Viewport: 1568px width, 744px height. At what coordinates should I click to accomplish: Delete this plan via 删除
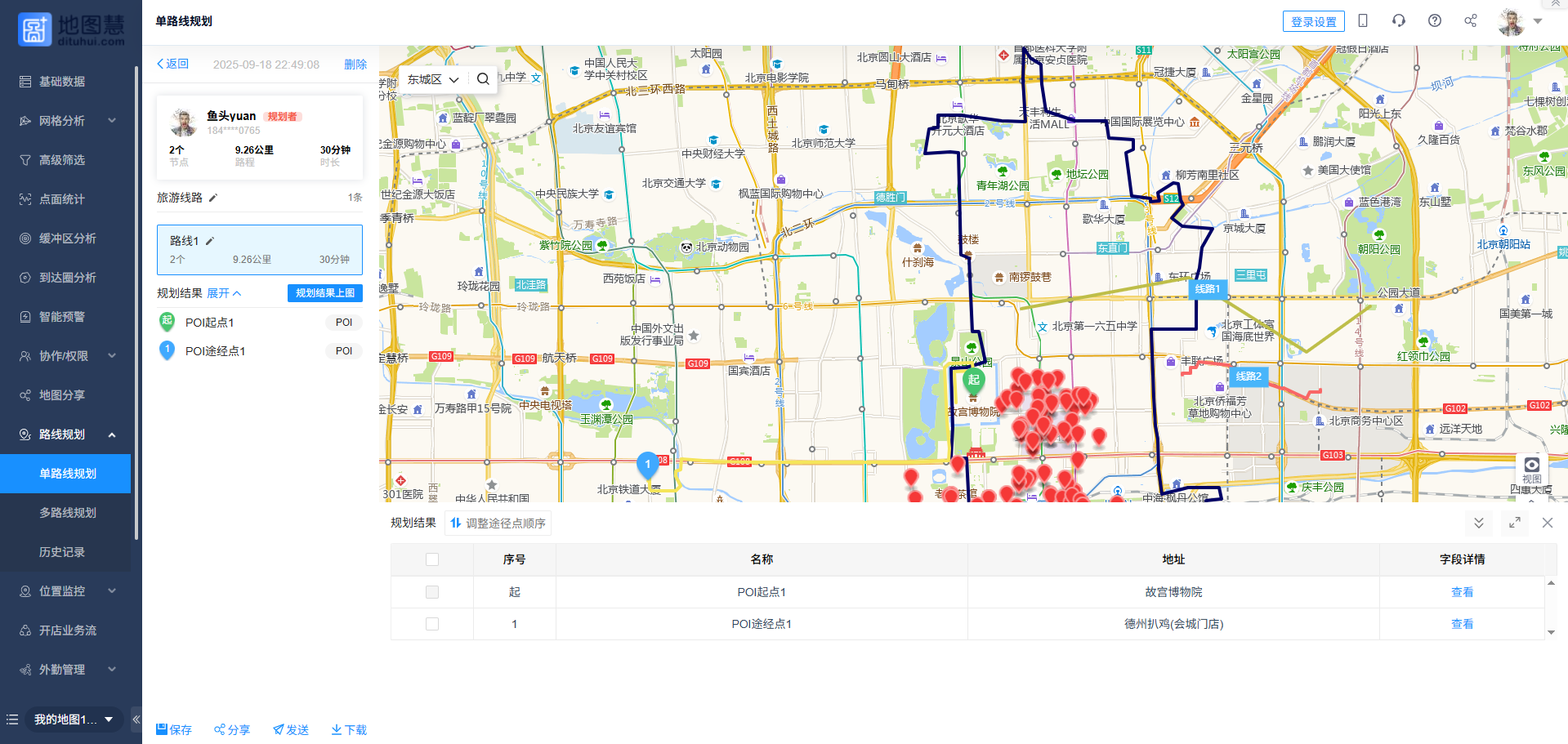tap(355, 65)
